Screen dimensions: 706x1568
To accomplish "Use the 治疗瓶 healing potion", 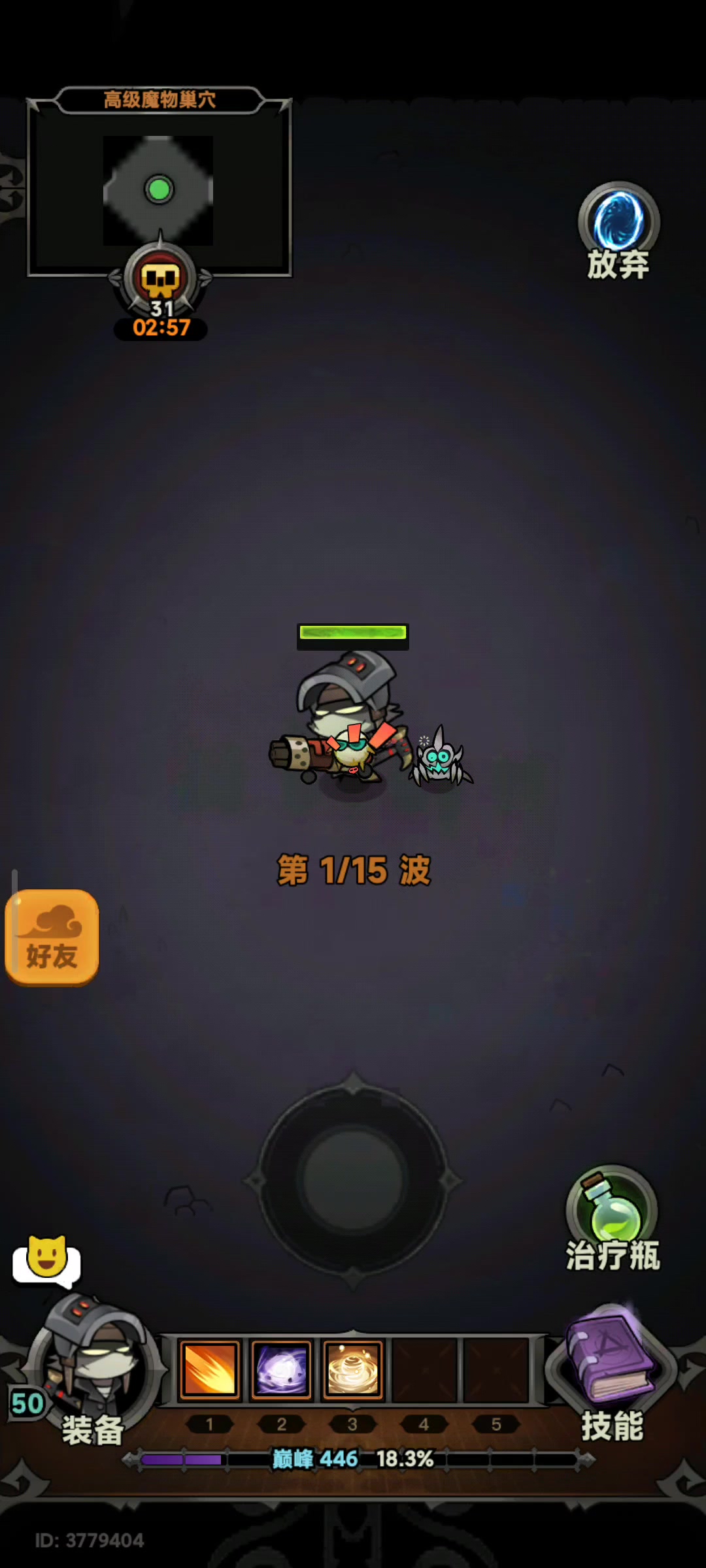I will [612, 1217].
